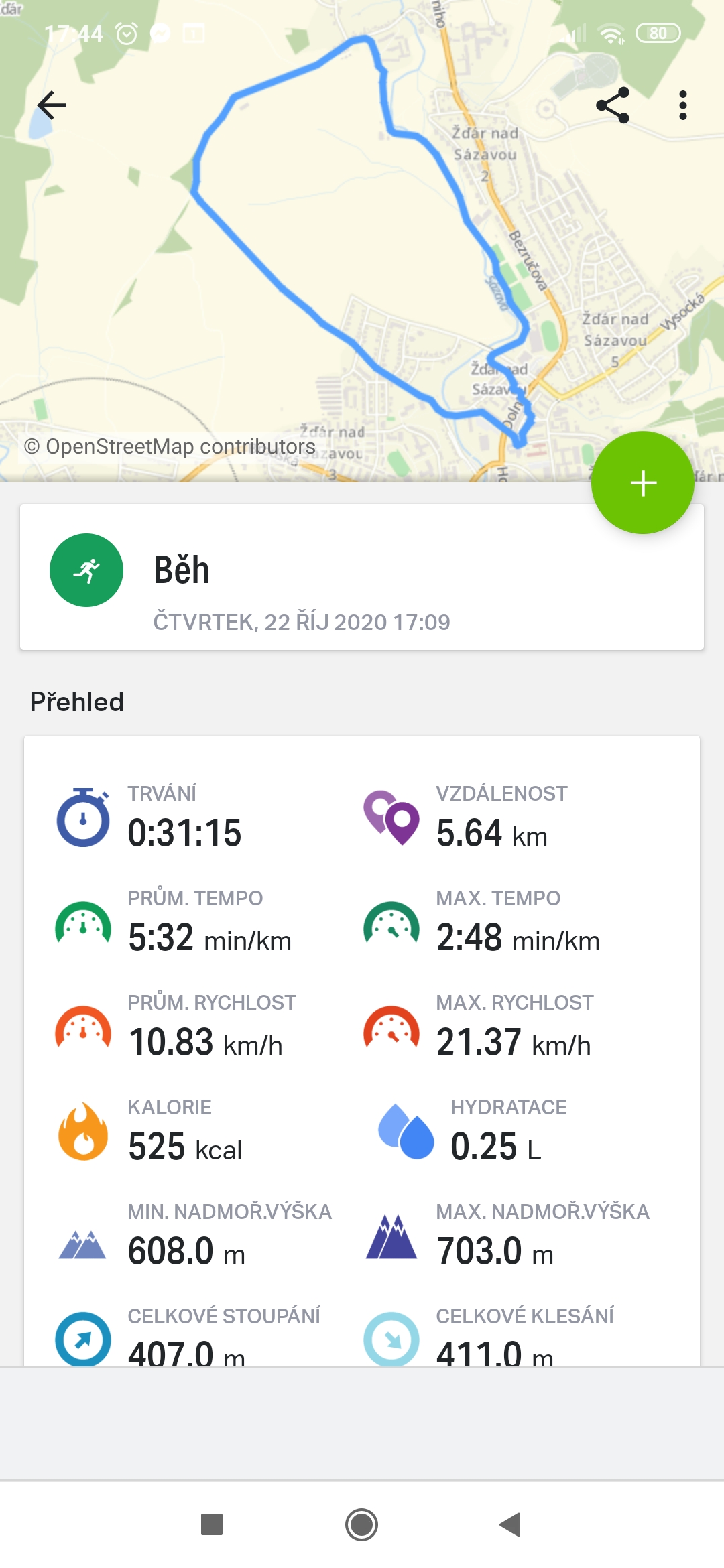Image resolution: width=724 pixels, height=1568 pixels.
Task: Tap the green plus floating button
Action: click(643, 482)
